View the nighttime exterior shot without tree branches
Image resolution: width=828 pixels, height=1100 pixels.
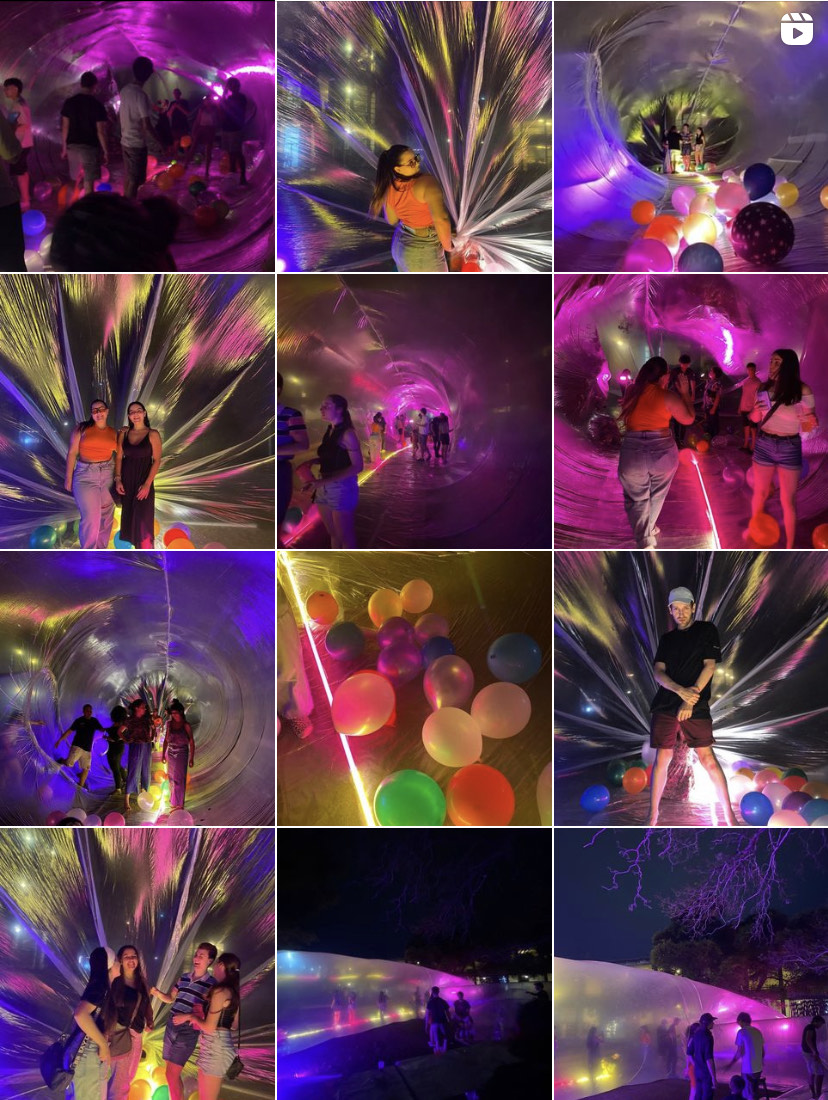[414, 964]
